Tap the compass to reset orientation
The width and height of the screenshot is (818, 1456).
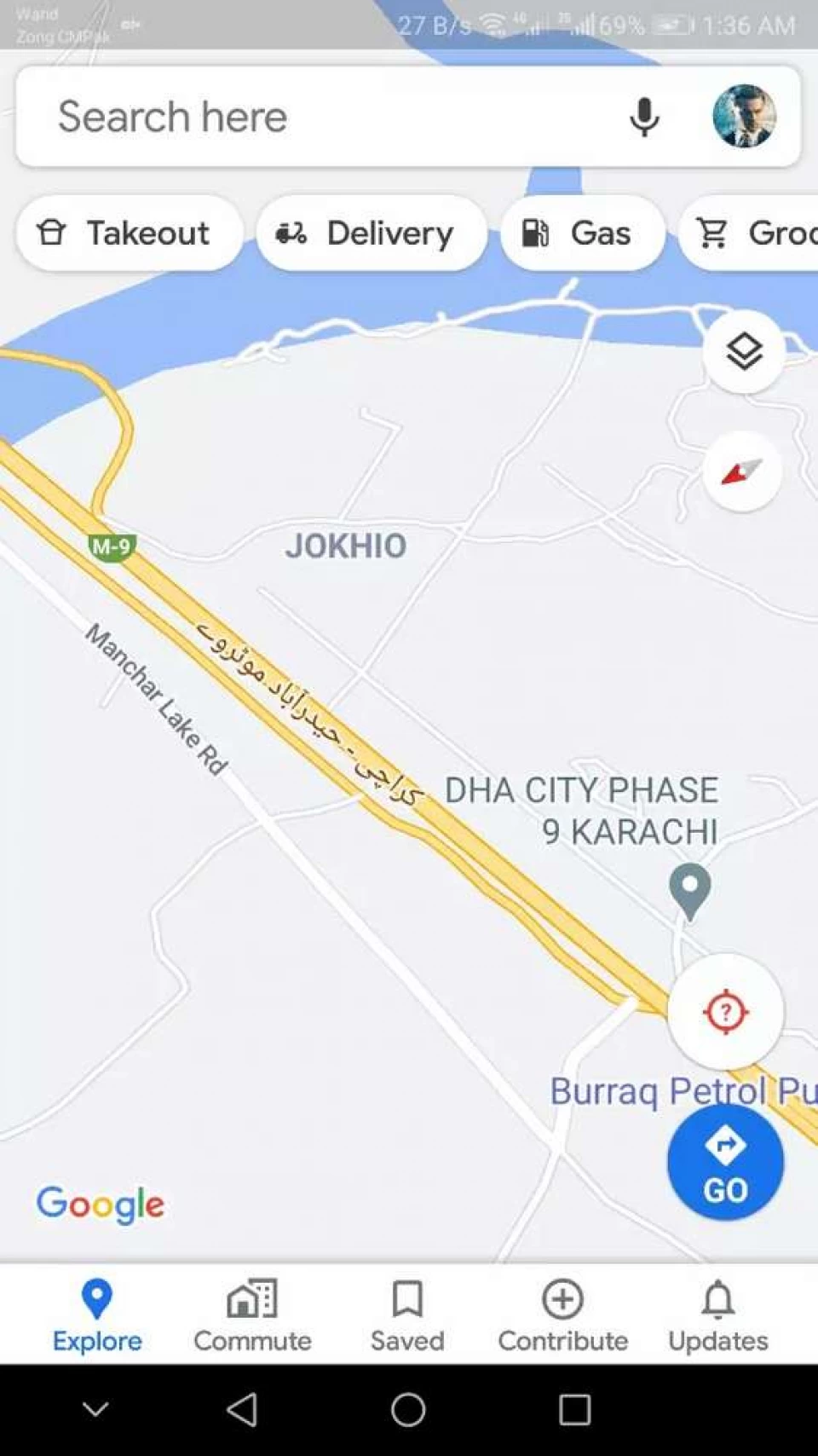click(x=742, y=471)
